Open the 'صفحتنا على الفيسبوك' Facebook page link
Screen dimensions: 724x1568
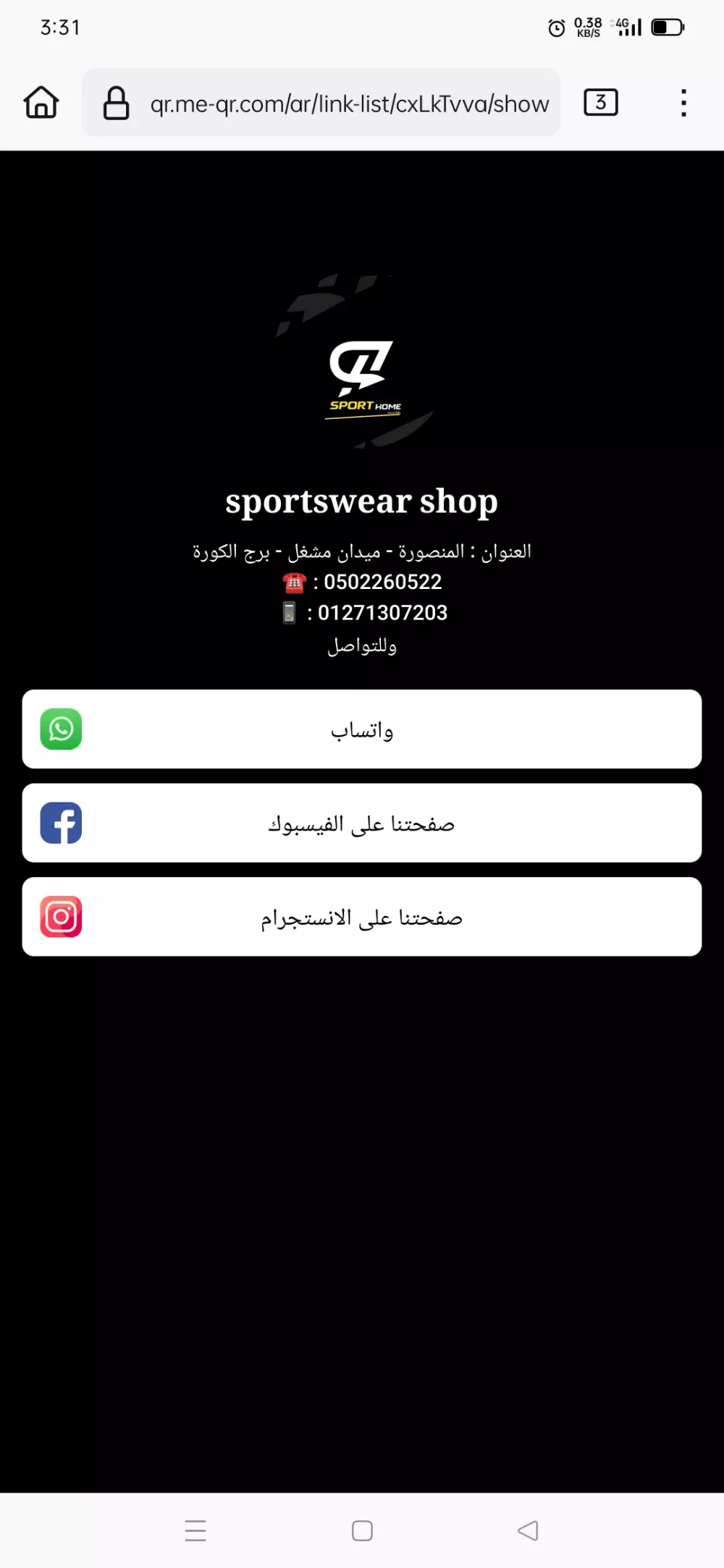[362, 823]
